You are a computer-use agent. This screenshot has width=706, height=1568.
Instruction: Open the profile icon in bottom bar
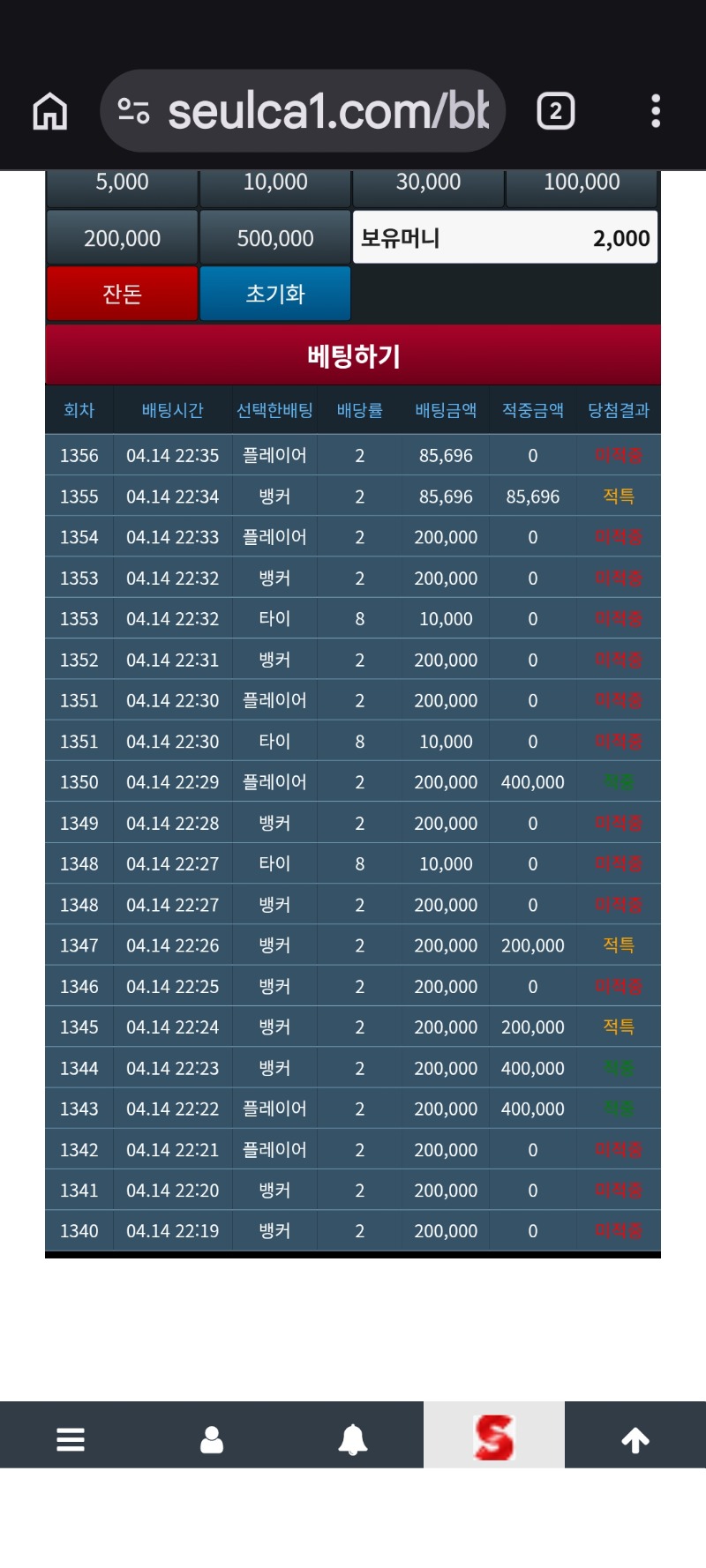212,1439
